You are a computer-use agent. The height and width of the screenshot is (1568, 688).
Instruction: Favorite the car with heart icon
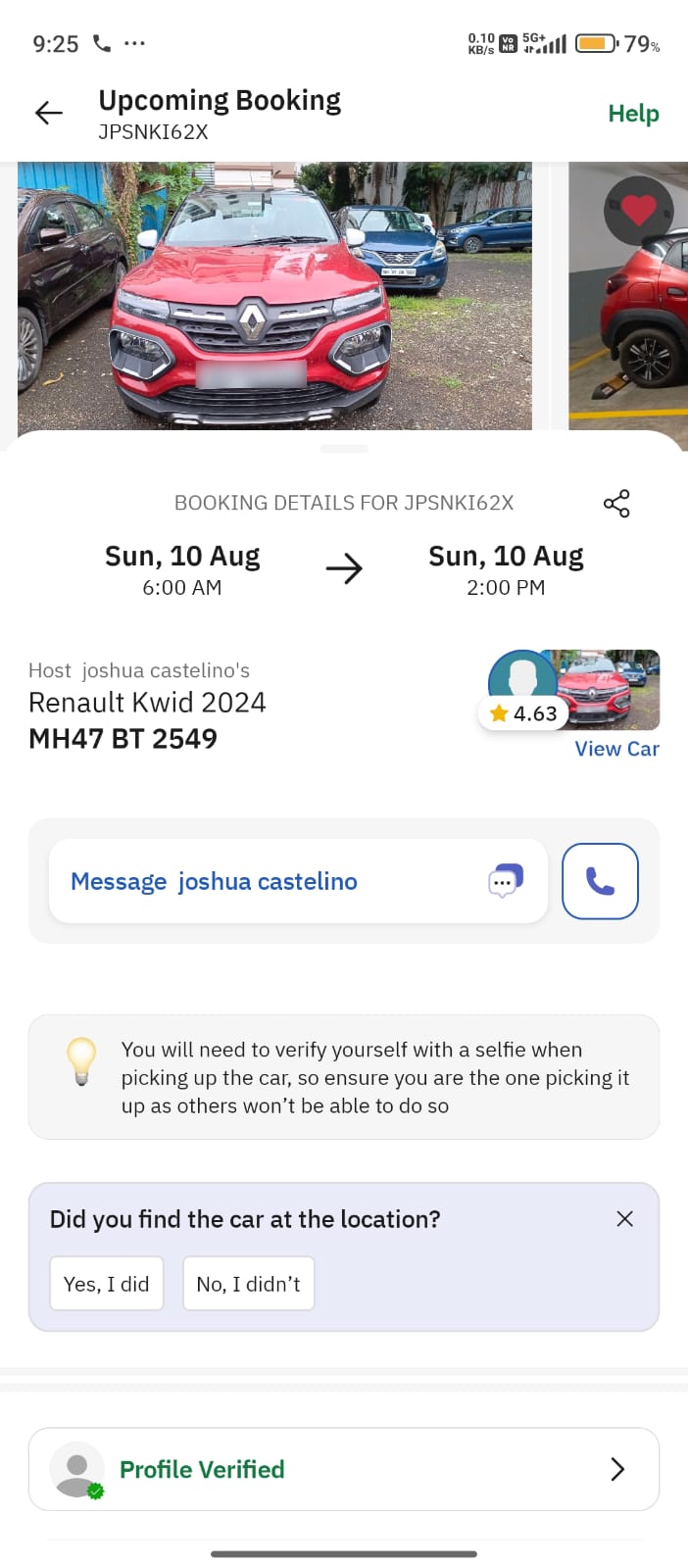tap(638, 210)
